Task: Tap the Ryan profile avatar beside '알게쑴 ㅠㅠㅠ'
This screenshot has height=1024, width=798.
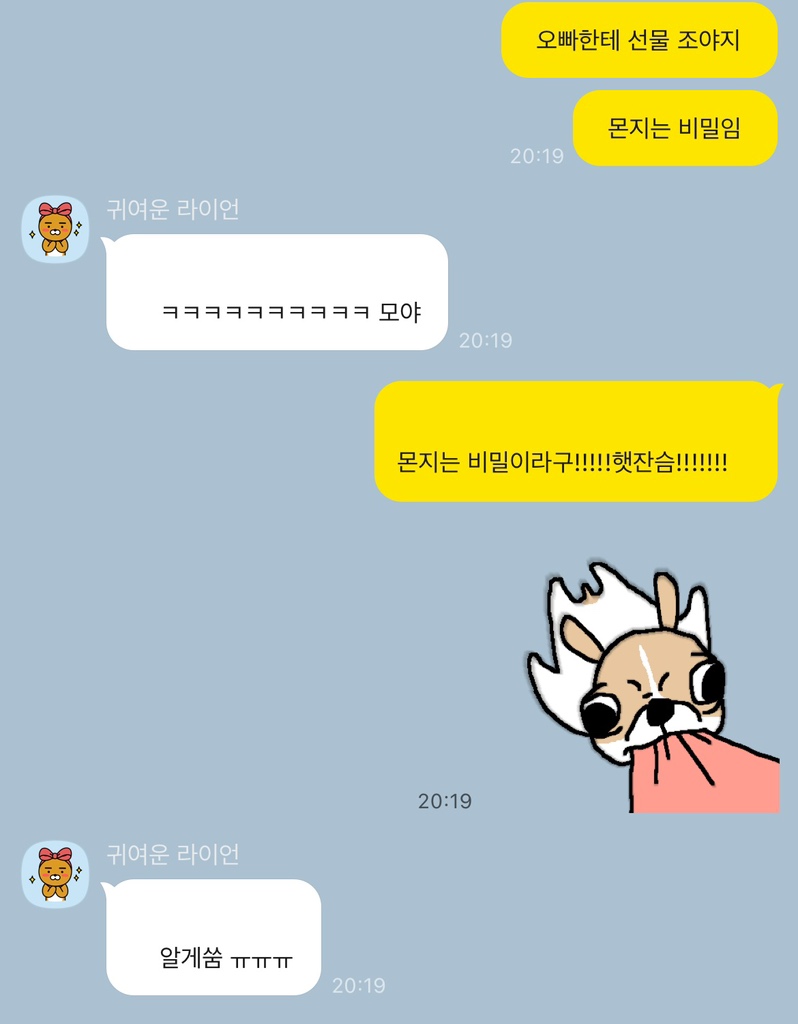Action: [x=57, y=874]
